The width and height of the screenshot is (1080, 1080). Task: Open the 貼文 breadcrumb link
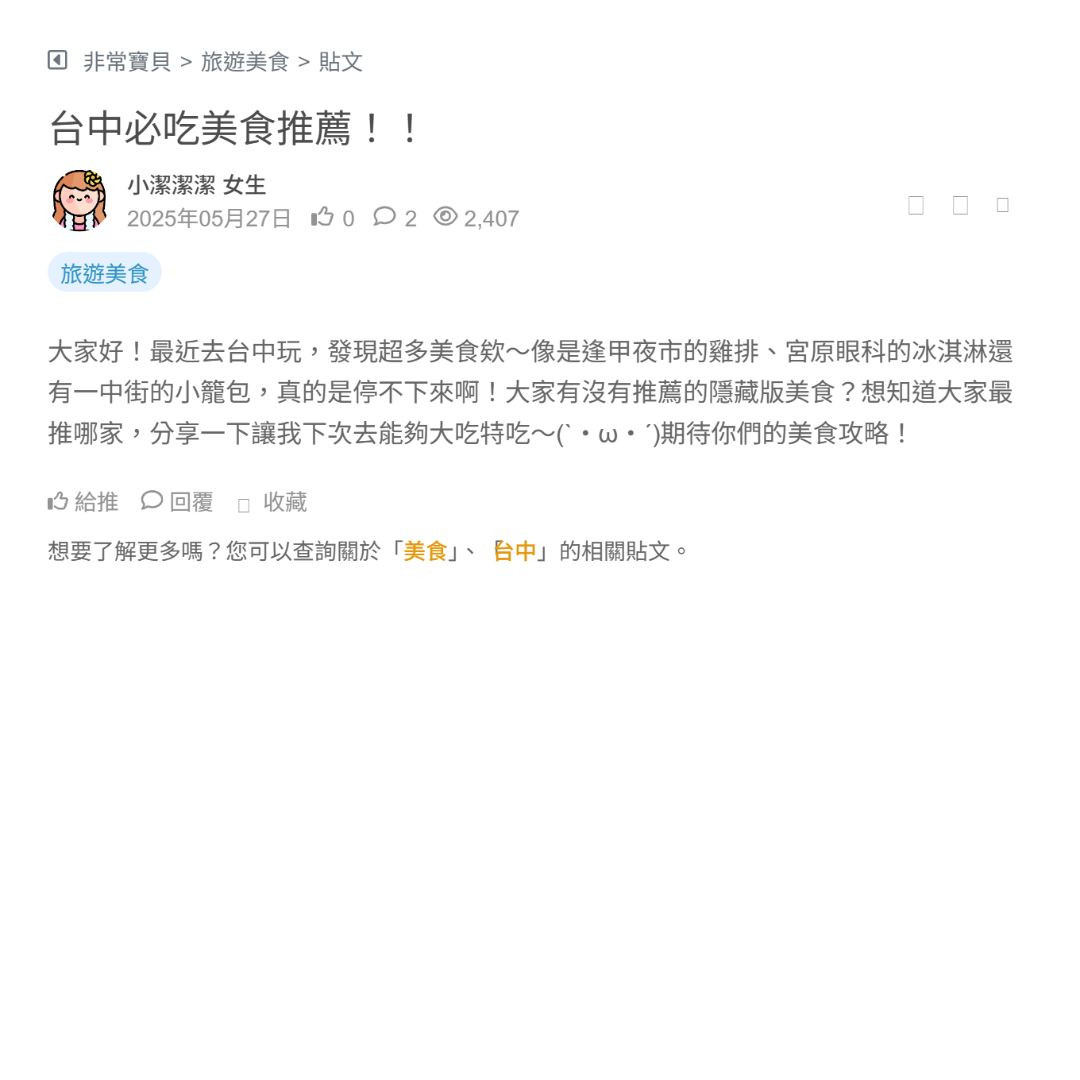(x=341, y=62)
